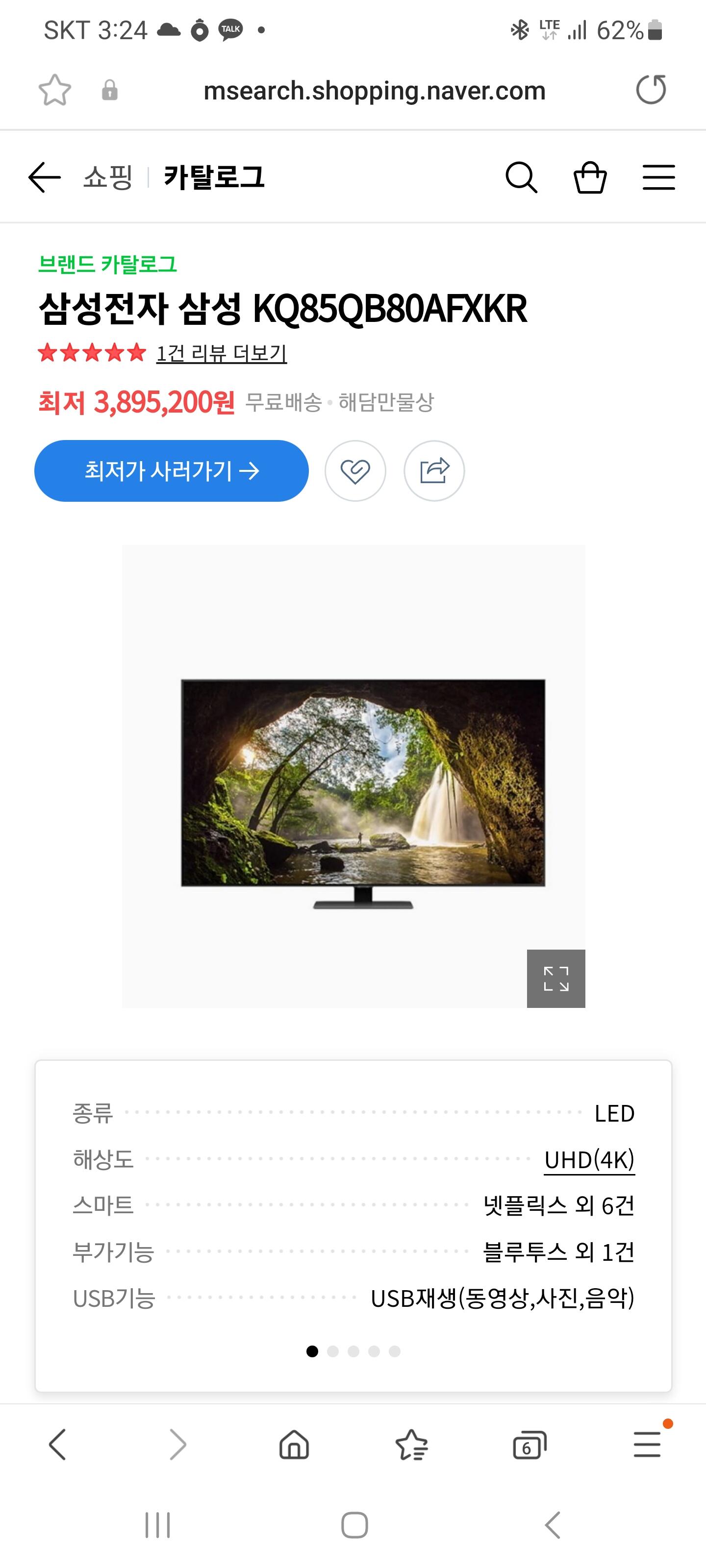Open the UHD(4K) resolution link
Screen dimensions: 706x1568
[x=589, y=1159]
